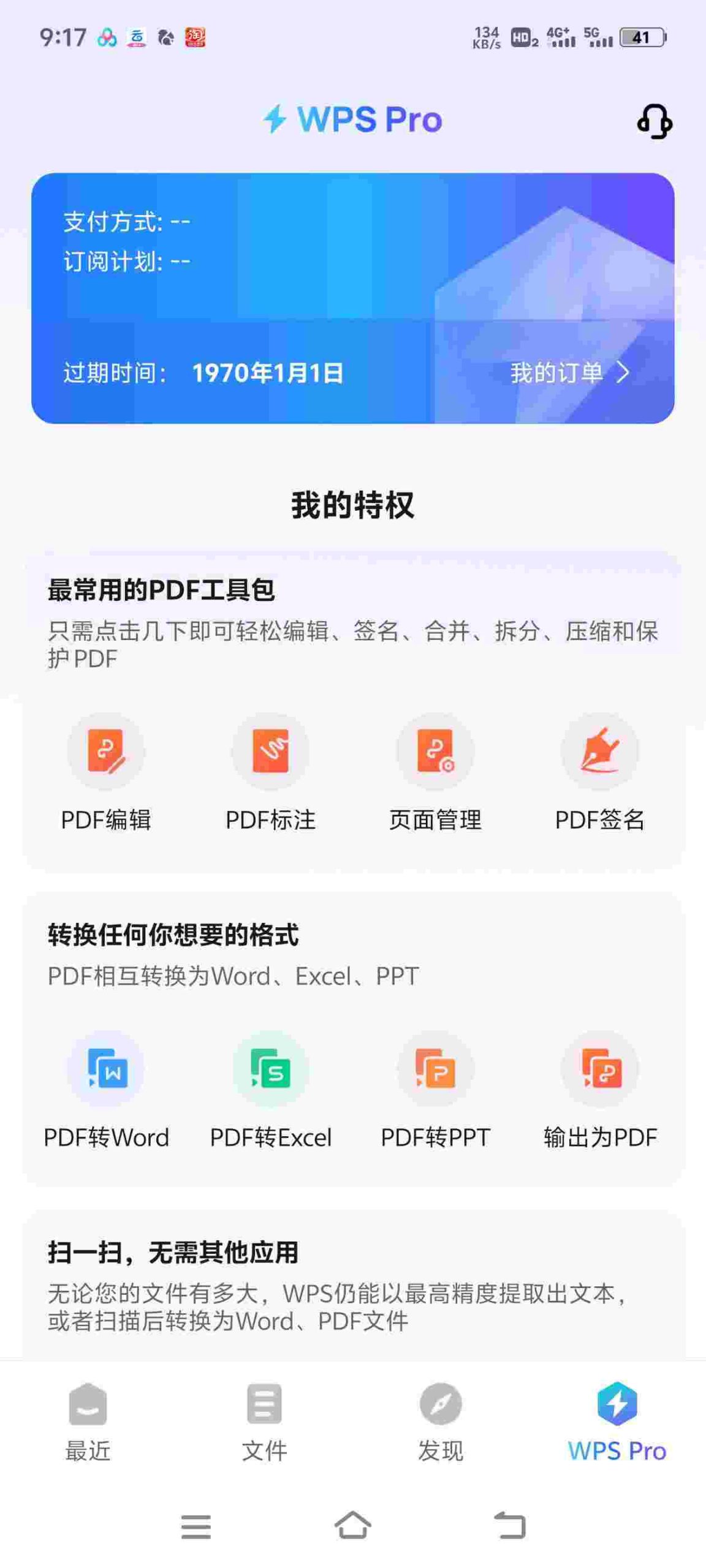This screenshot has width=706, height=1568.
Task: Open 页面管理 tool
Action: tap(435, 773)
